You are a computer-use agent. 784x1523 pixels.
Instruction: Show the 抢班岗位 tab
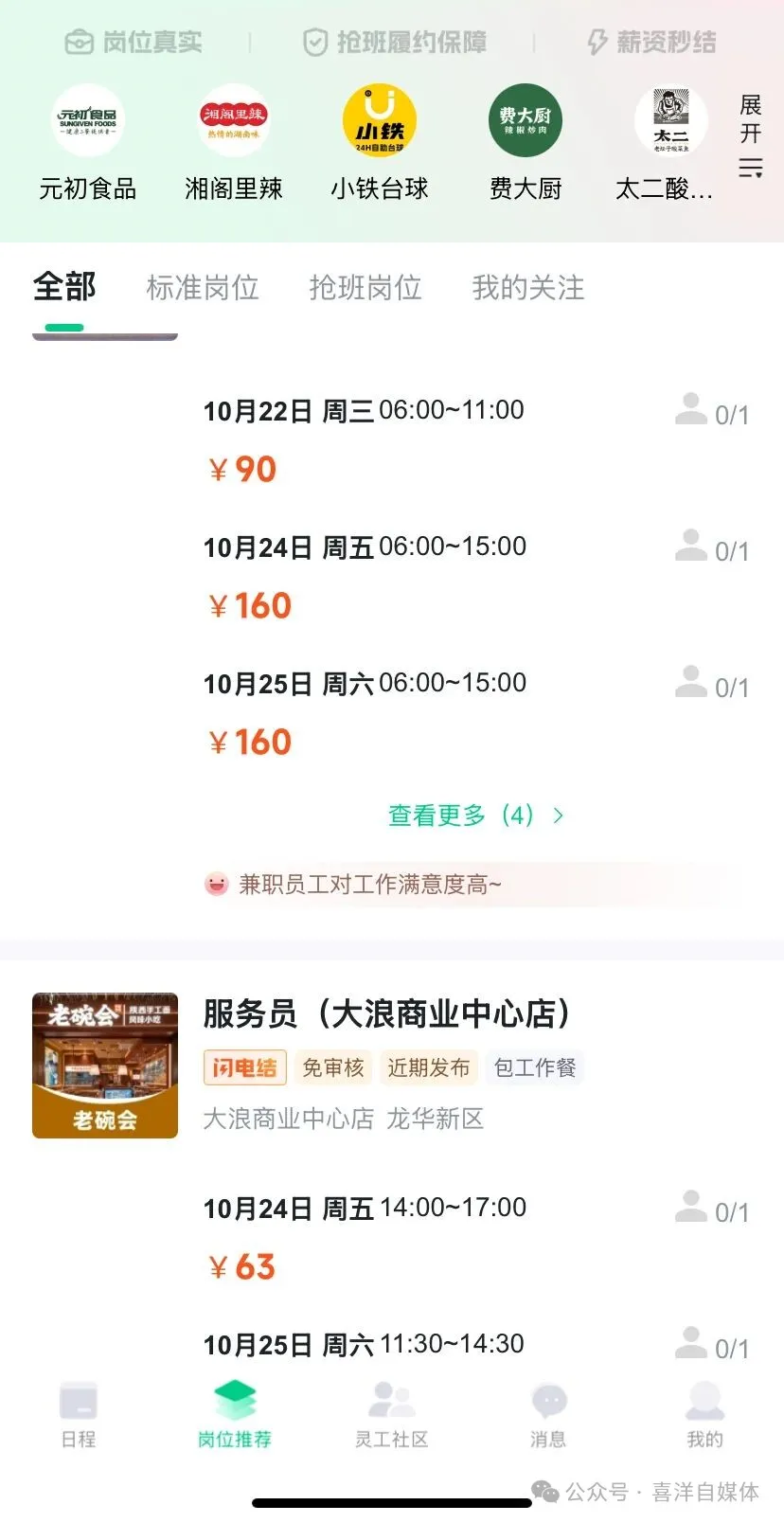click(x=365, y=288)
